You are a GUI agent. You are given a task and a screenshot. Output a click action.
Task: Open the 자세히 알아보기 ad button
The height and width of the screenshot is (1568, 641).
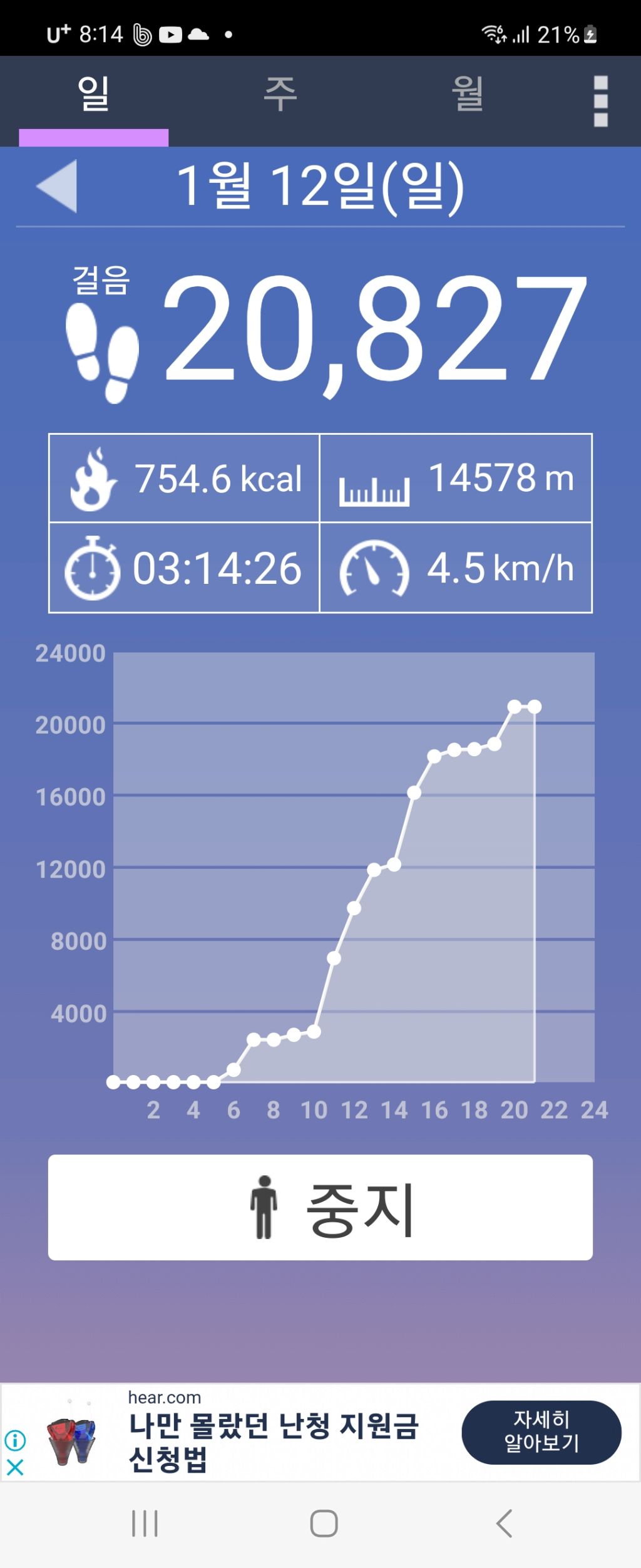[x=541, y=1432]
